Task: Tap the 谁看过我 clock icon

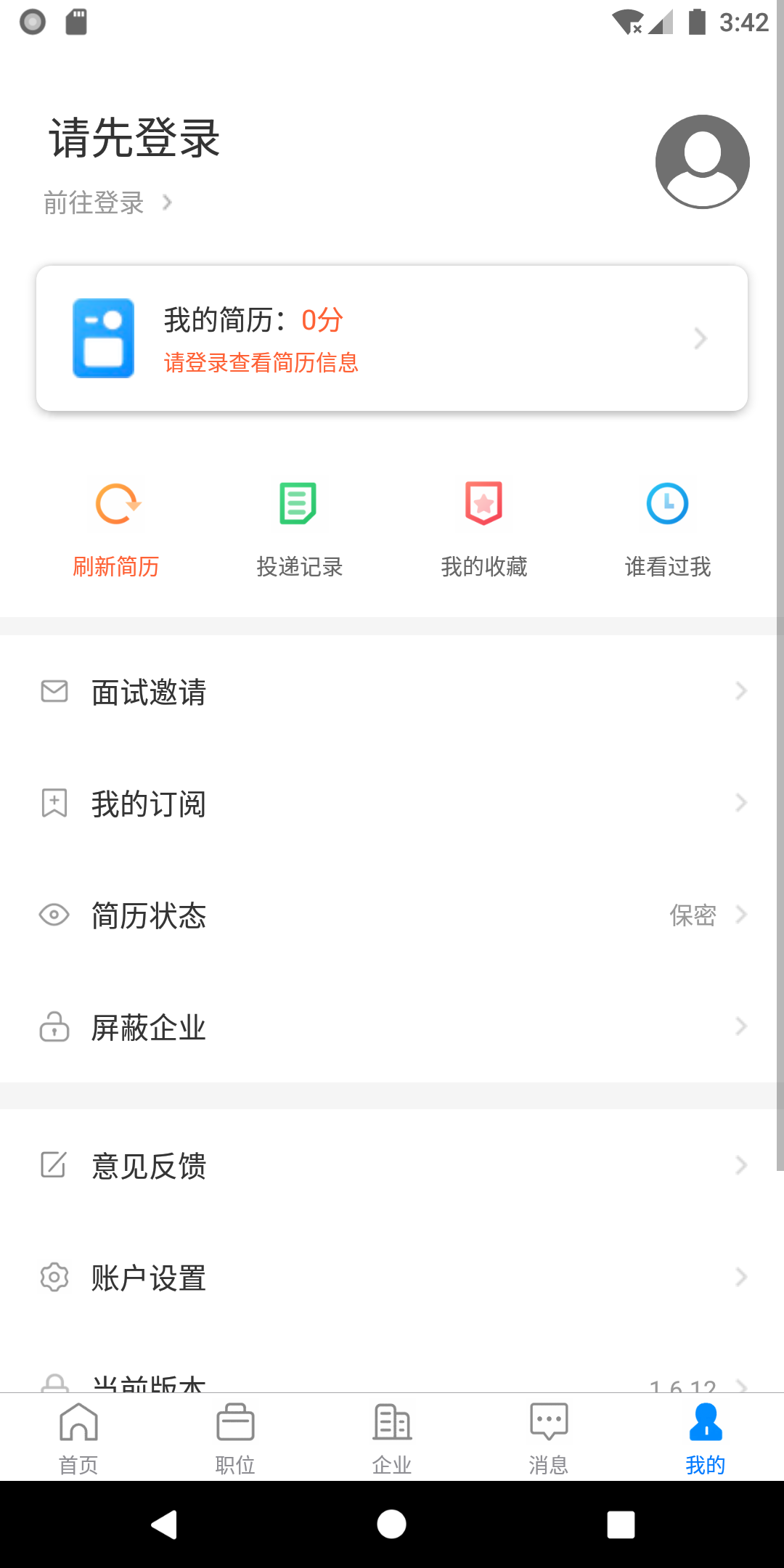Action: tap(667, 504)
